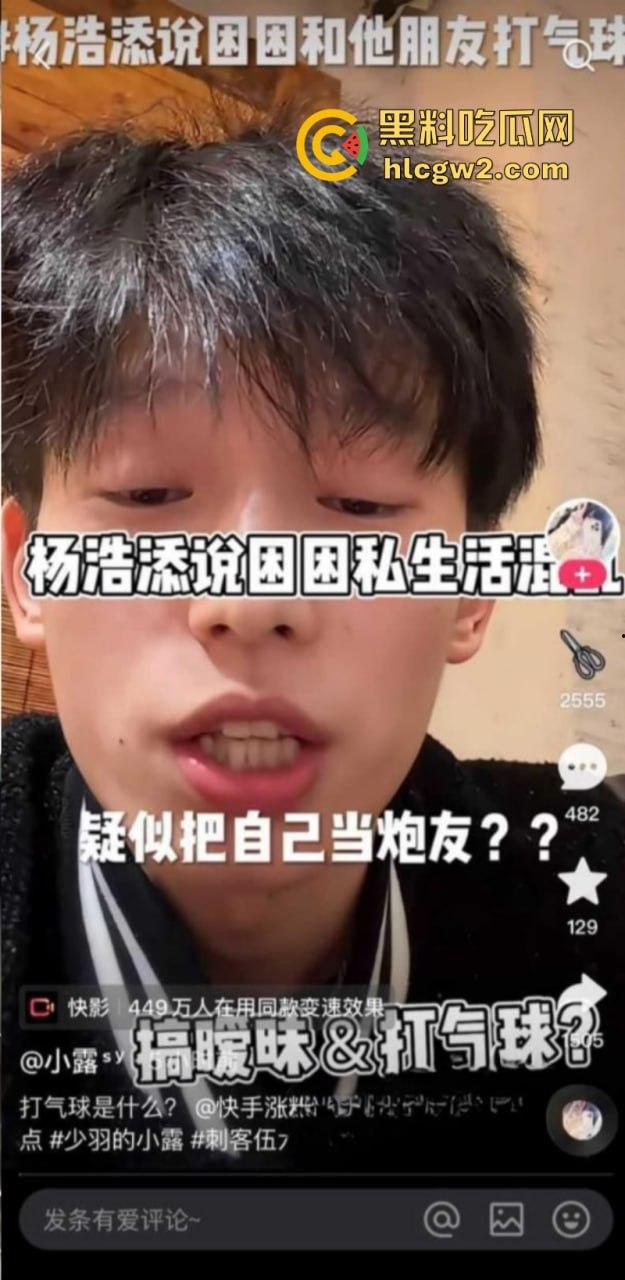Tap the 发条有爱评论 comment field
This screenshot has width=625, height=1280.
pos(200,1219)
